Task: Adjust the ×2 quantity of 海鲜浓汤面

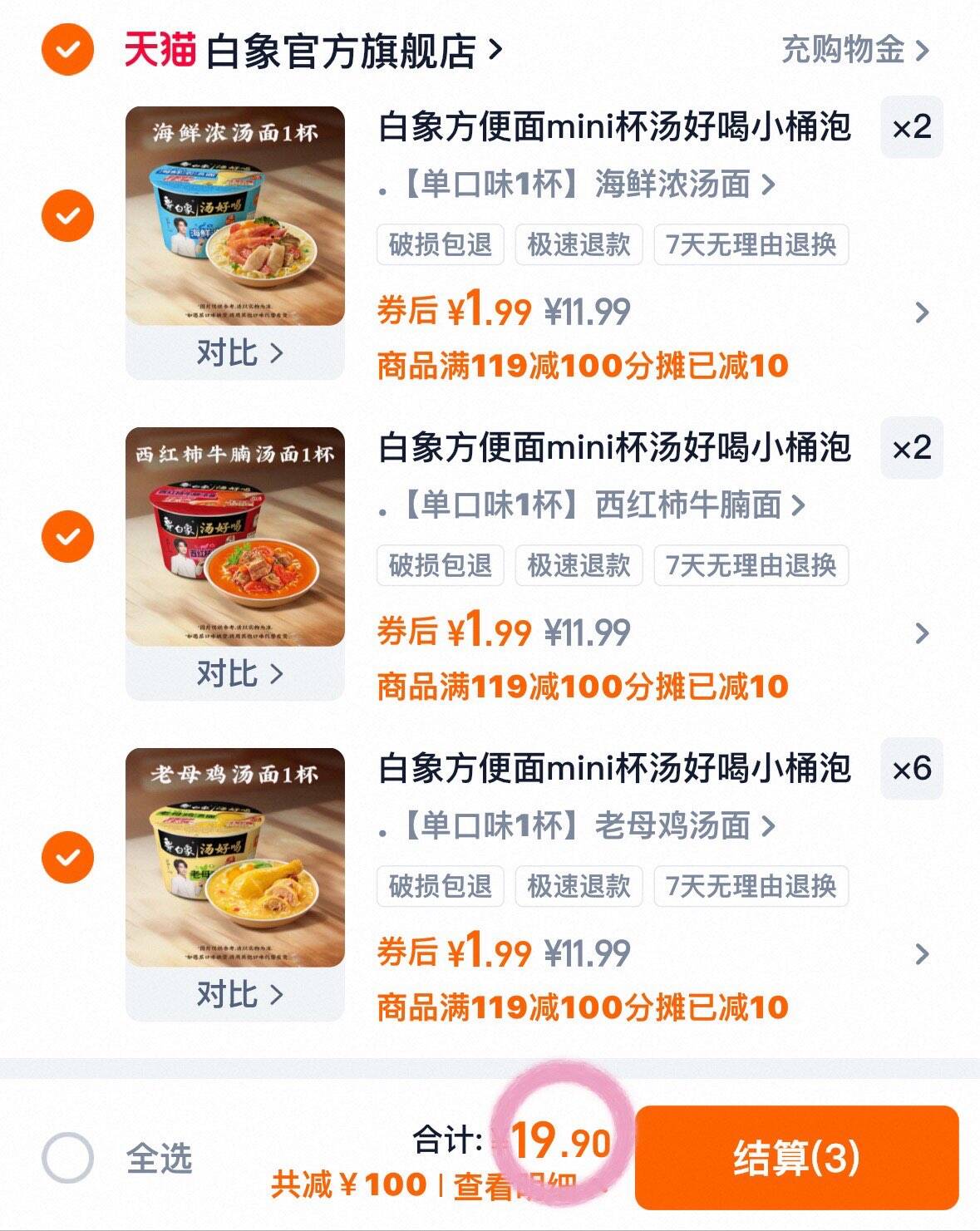Action: coord(911,127)
